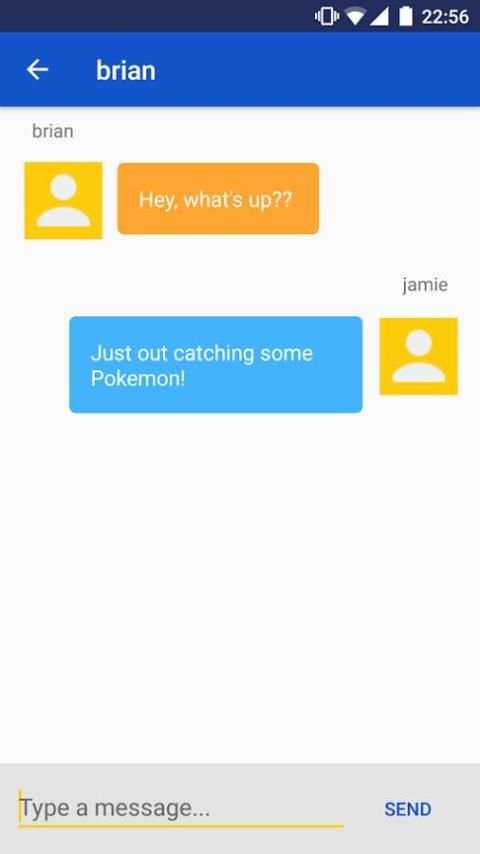Open brian's avatar picture
The height and width of the screenshot is (854, 480).
coord(63,200)
